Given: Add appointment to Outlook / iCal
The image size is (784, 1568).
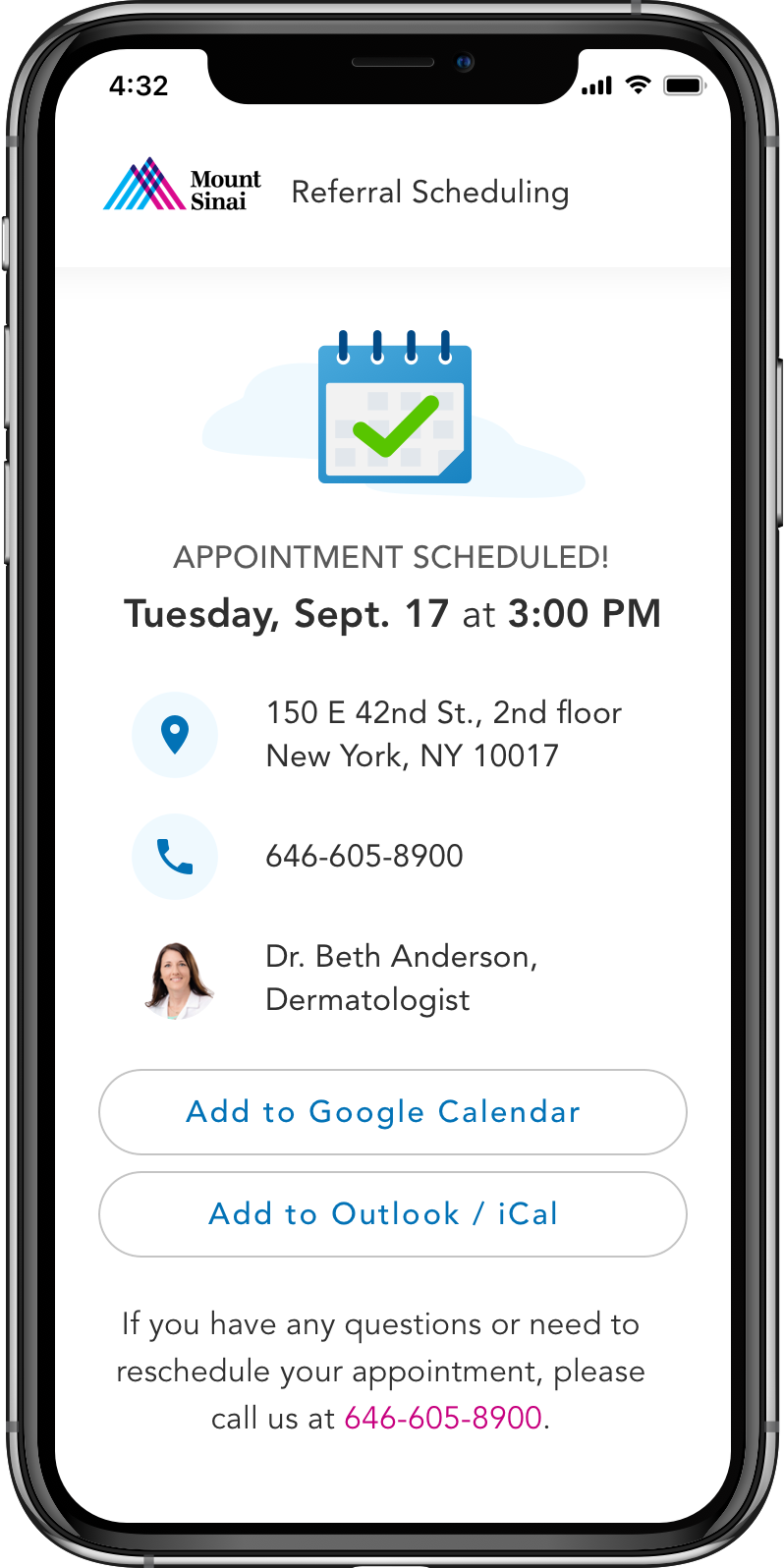Looking at the screenshot, I should click(392, 1214).
